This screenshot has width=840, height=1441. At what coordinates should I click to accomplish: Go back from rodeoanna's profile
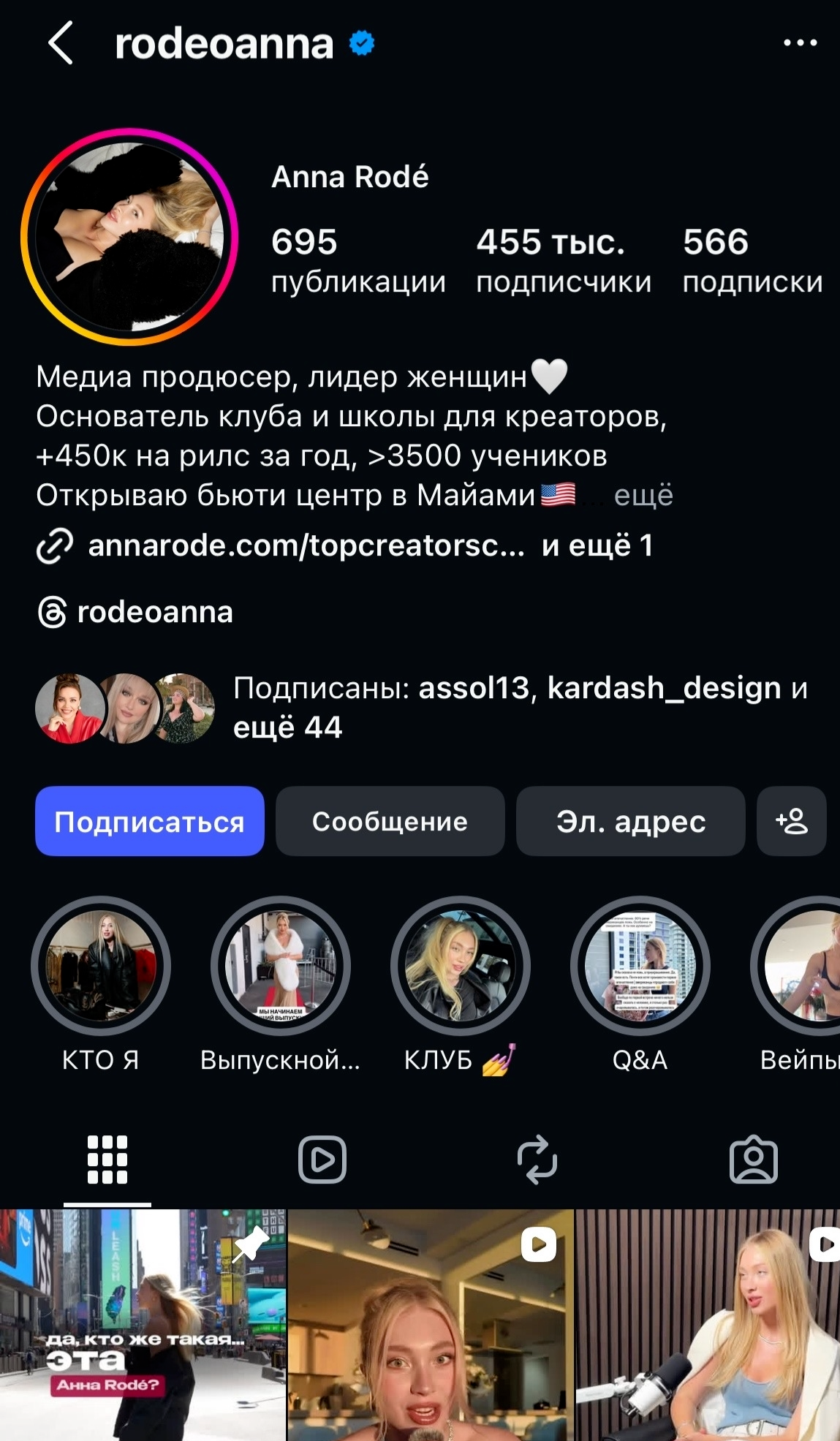pyautogui.click(x=61, y=43)
